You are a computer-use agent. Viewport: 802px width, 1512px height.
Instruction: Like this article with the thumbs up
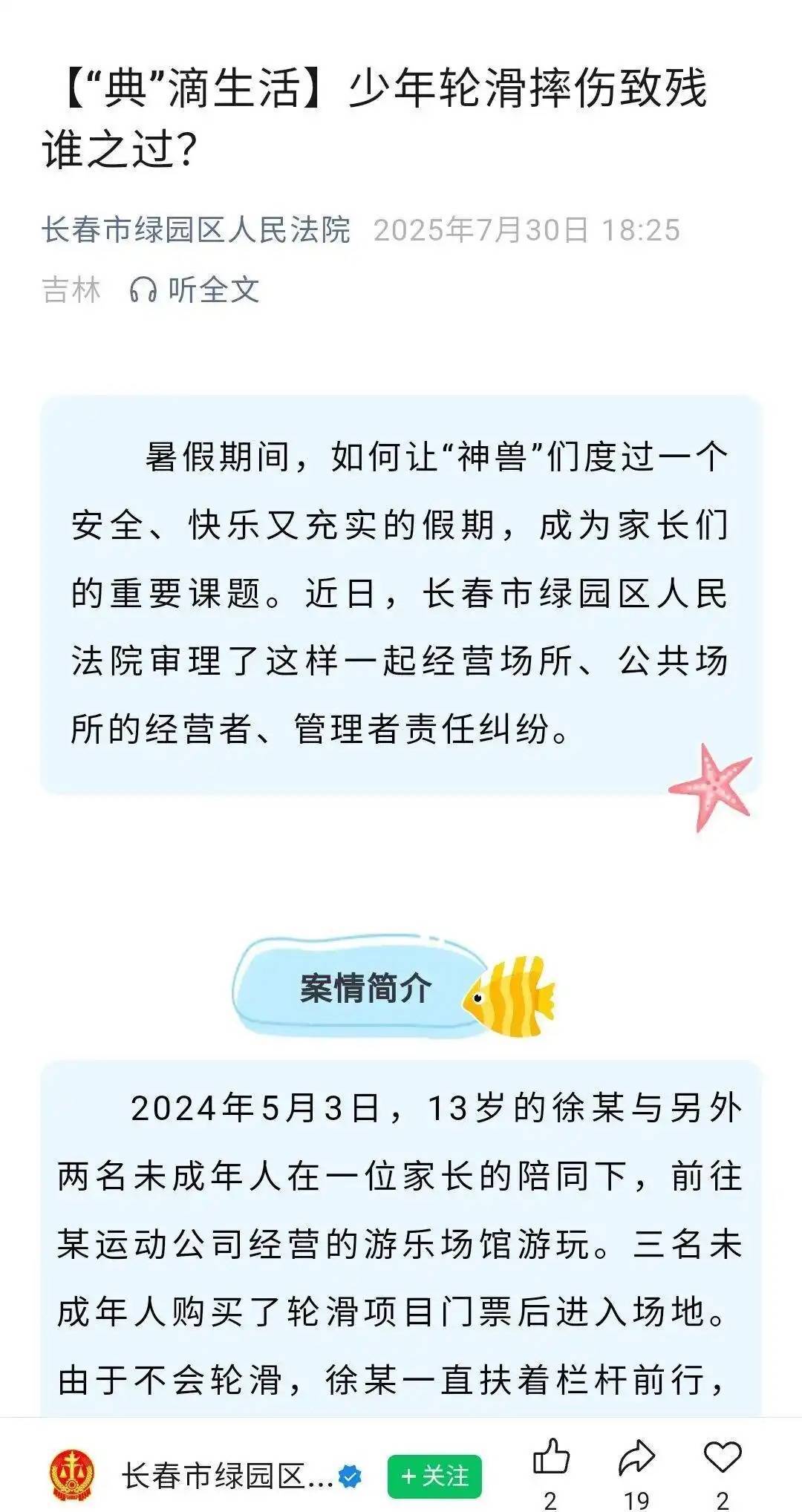pos(551,1457)
